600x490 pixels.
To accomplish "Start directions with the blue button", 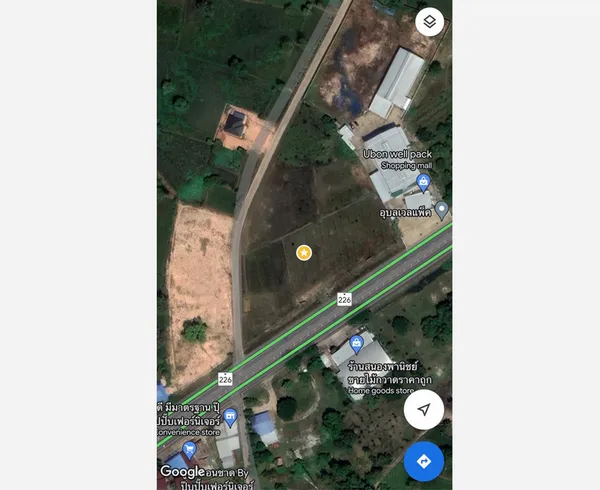I will (424, 461).
